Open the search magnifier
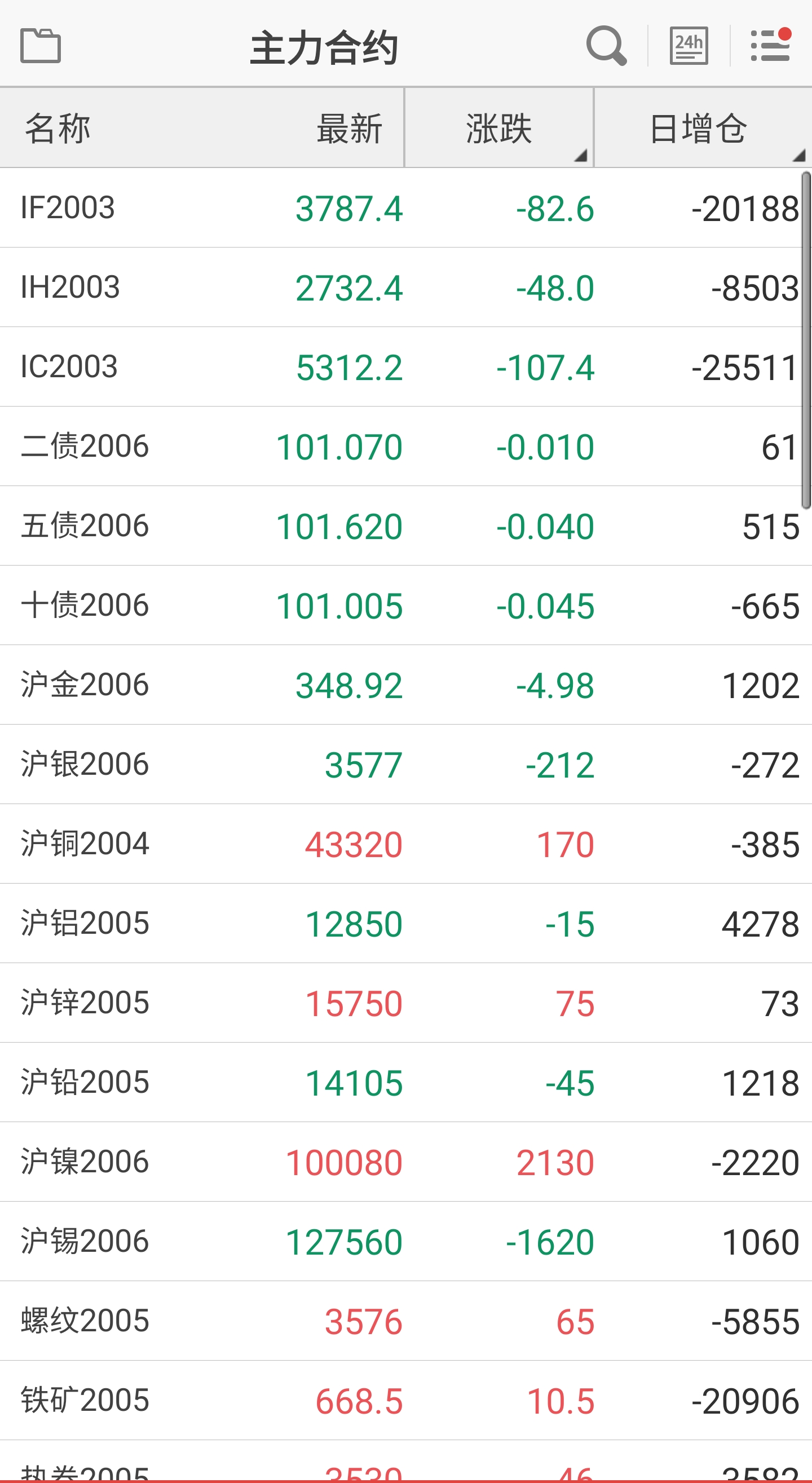This screenshot has height=1483, width=812. point(606,46)
